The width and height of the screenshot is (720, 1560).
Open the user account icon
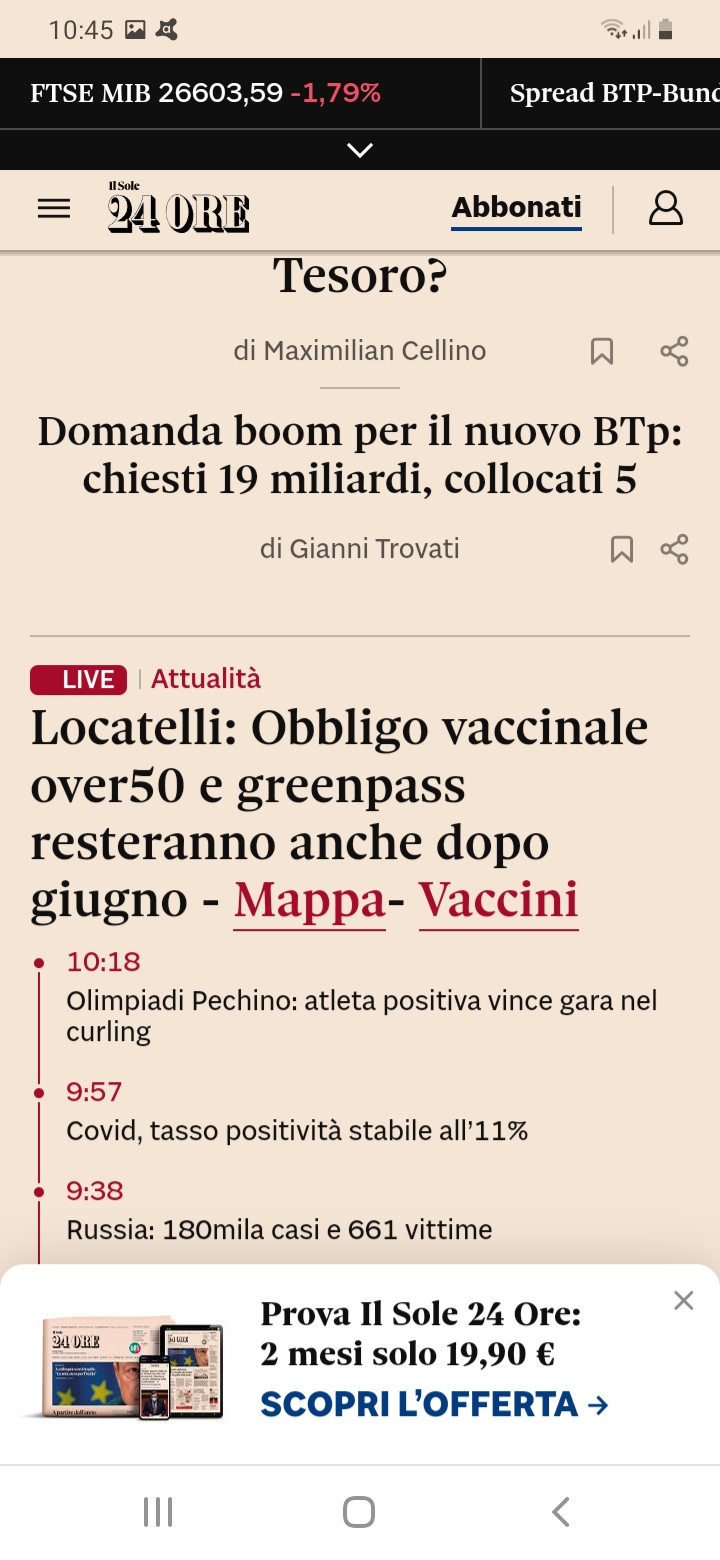click(x=666, y=208)
